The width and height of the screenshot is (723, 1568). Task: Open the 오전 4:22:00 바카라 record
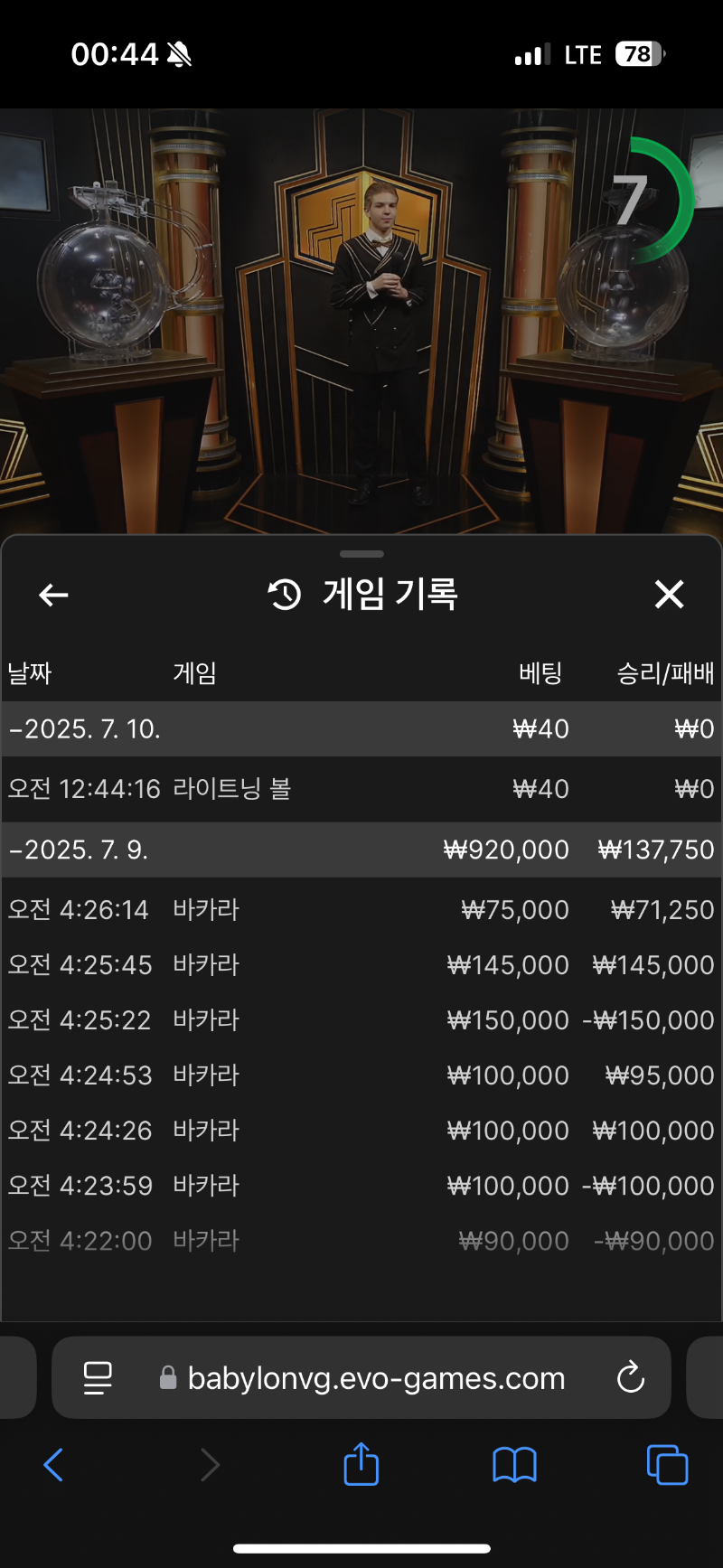click(x=361, y=1240)
